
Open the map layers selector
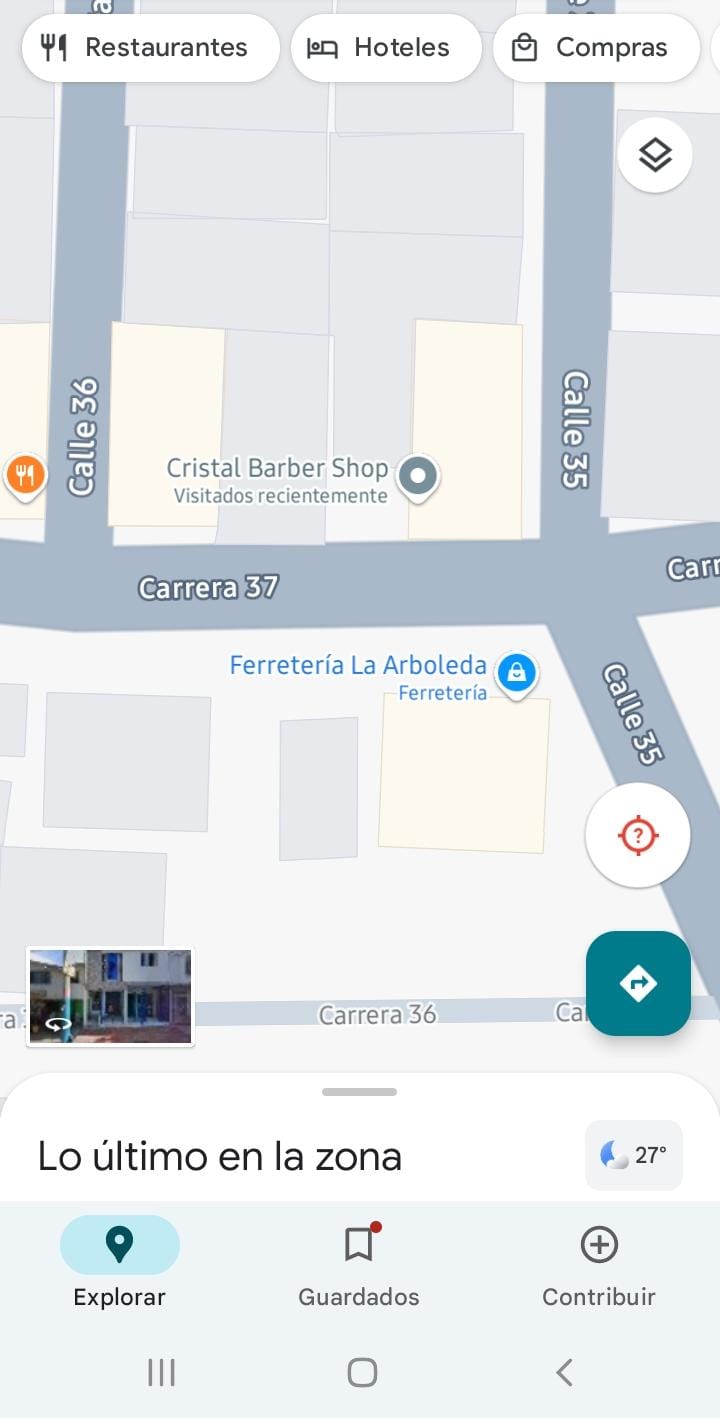[655, 155]
